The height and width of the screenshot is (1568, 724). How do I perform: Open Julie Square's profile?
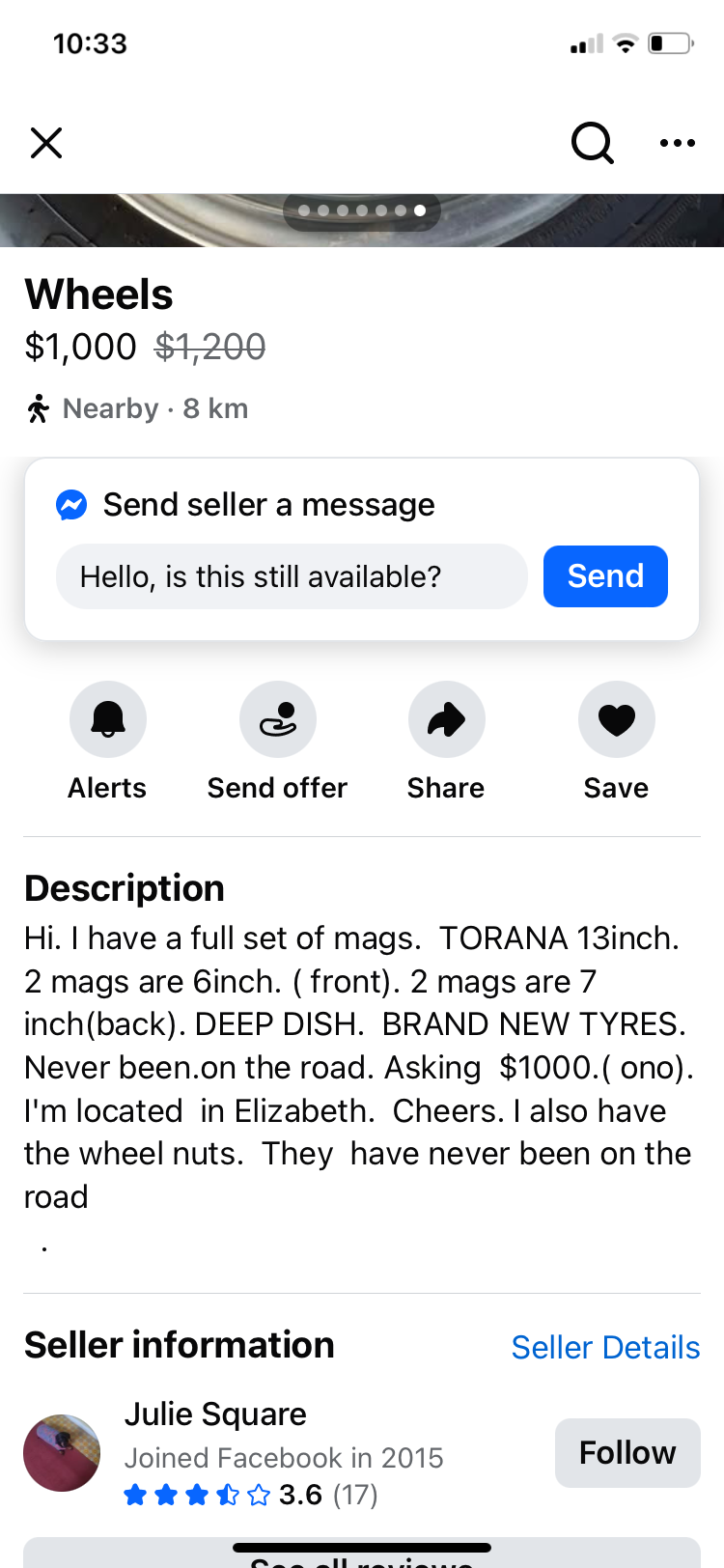[x=214, y=1414]
